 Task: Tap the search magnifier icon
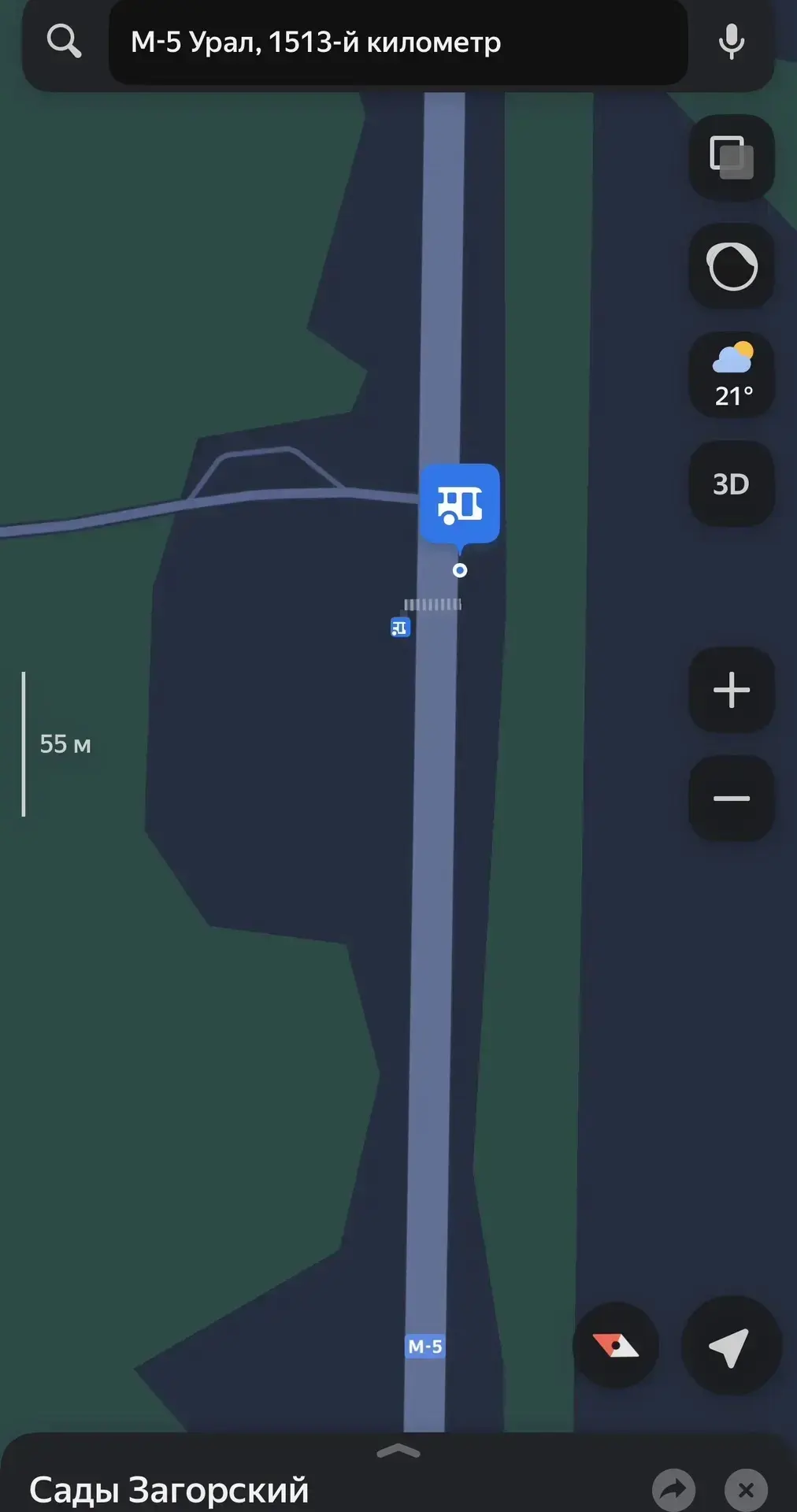coord(64,41)
